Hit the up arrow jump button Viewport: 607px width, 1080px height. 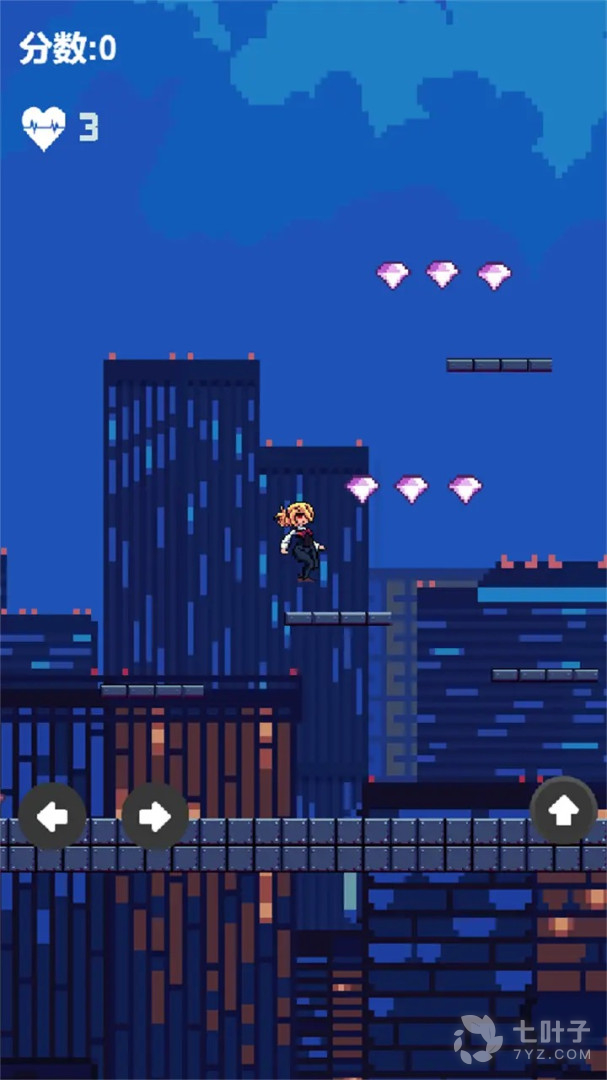point(563,811)
